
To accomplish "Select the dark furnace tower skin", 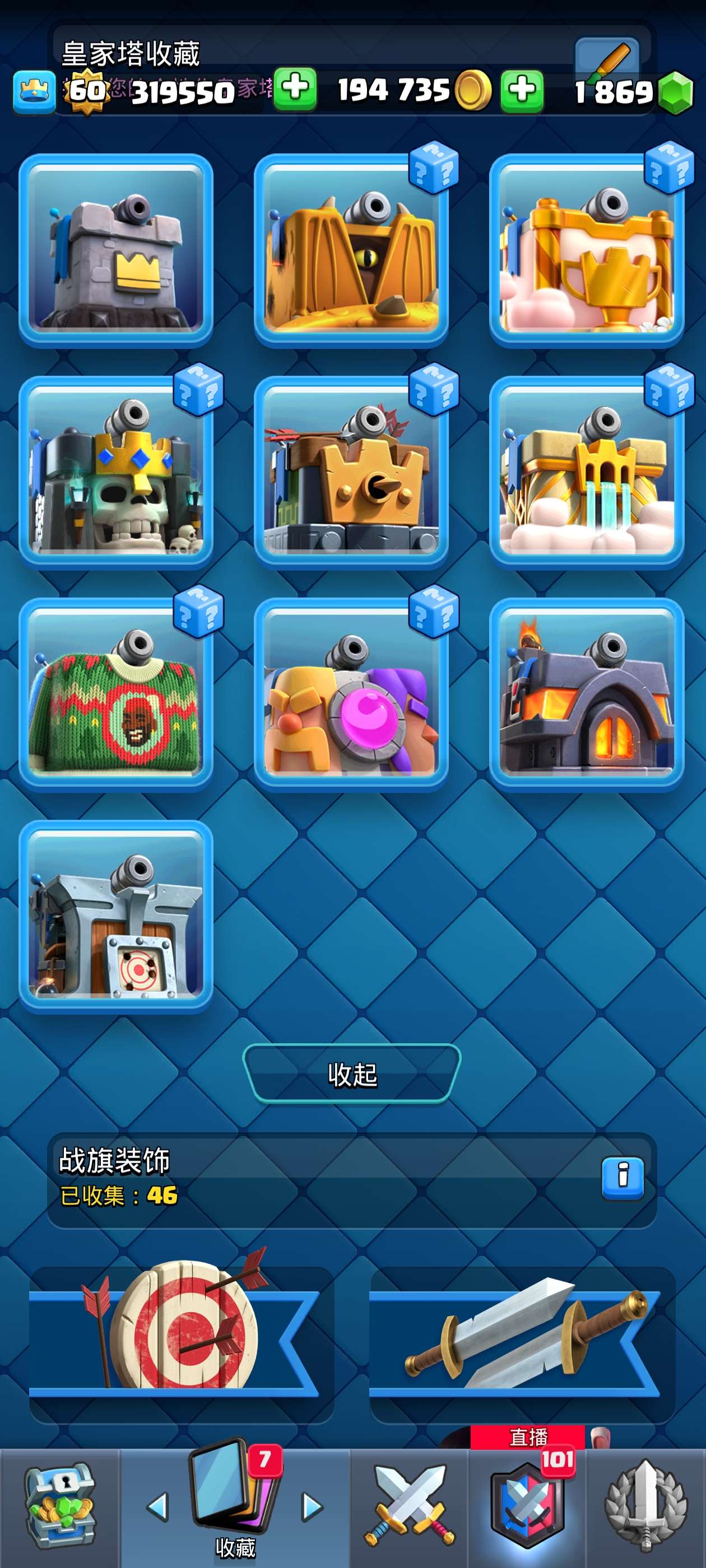I will [x=586, y=694].
